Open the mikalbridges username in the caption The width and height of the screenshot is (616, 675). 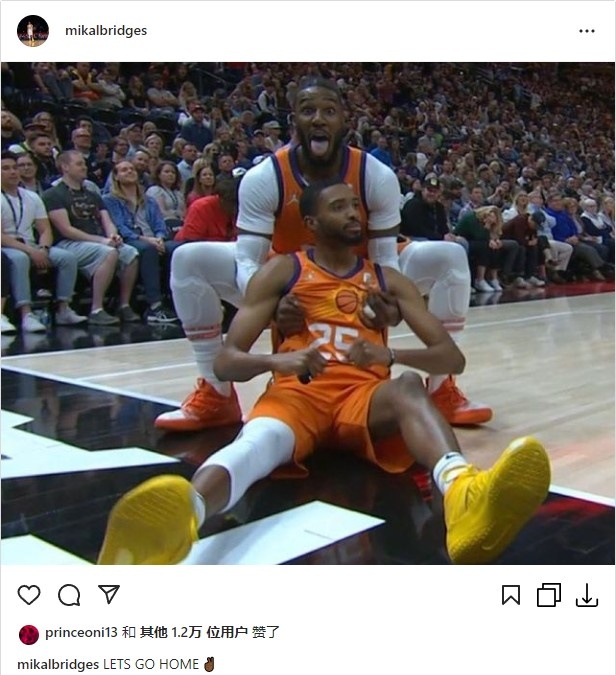pos(58,664)
